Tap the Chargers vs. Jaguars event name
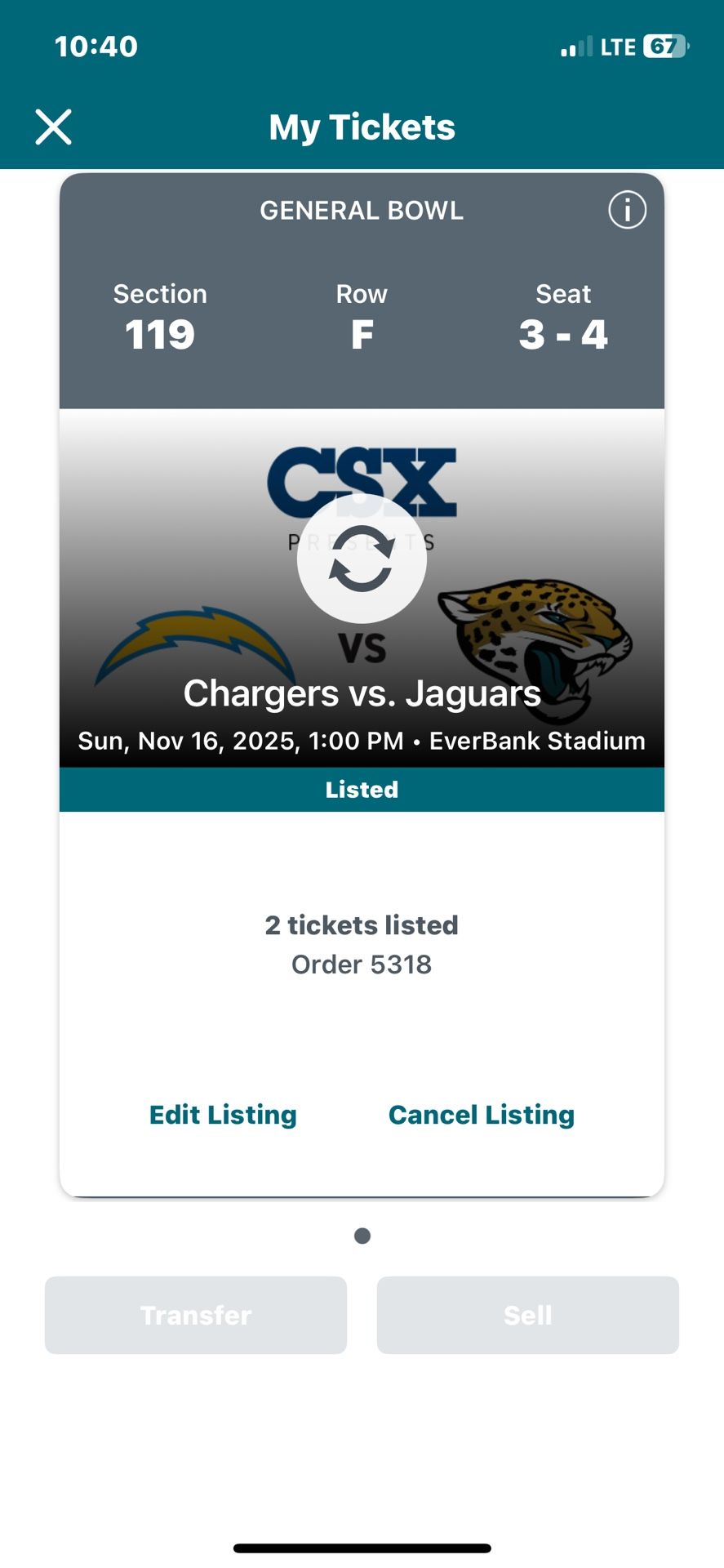 click(x=362, y=693)
